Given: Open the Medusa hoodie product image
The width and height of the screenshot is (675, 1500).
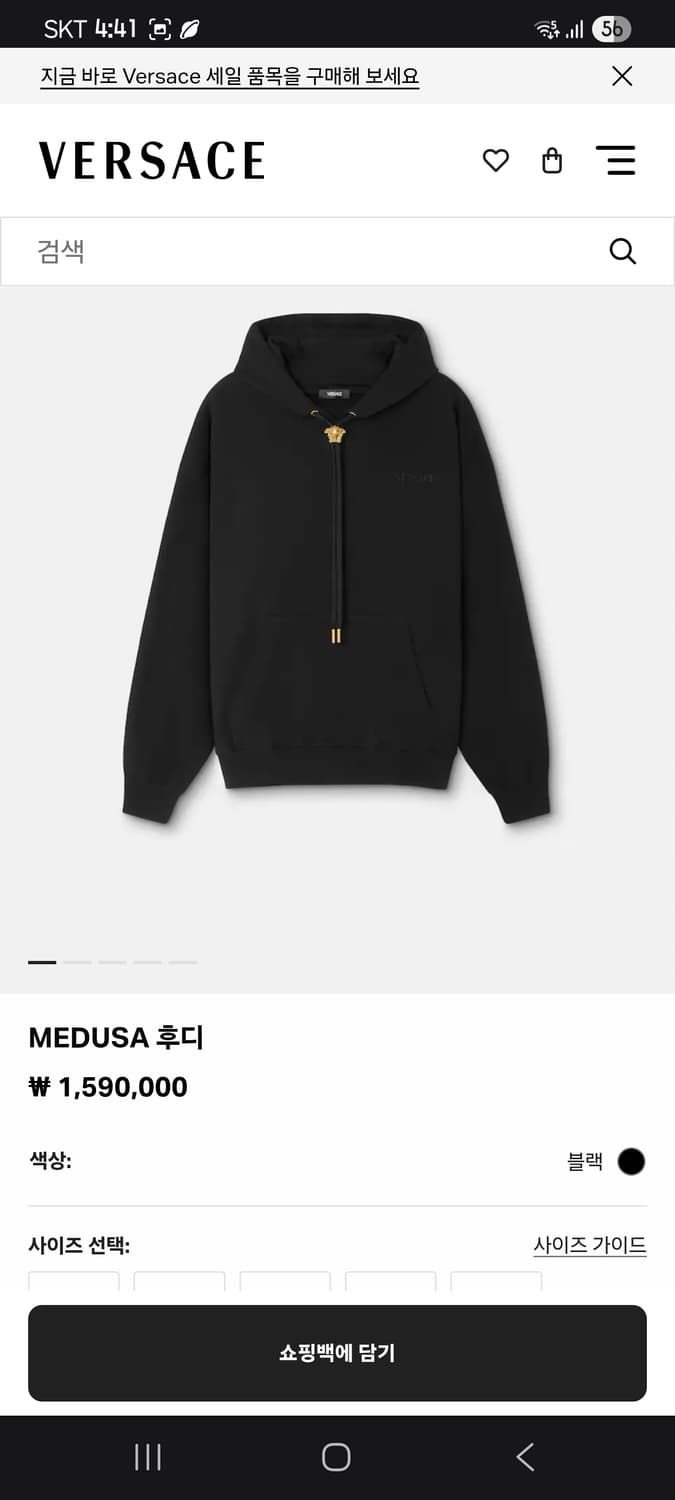Looking at the screenshot, I should pos(337,570).
